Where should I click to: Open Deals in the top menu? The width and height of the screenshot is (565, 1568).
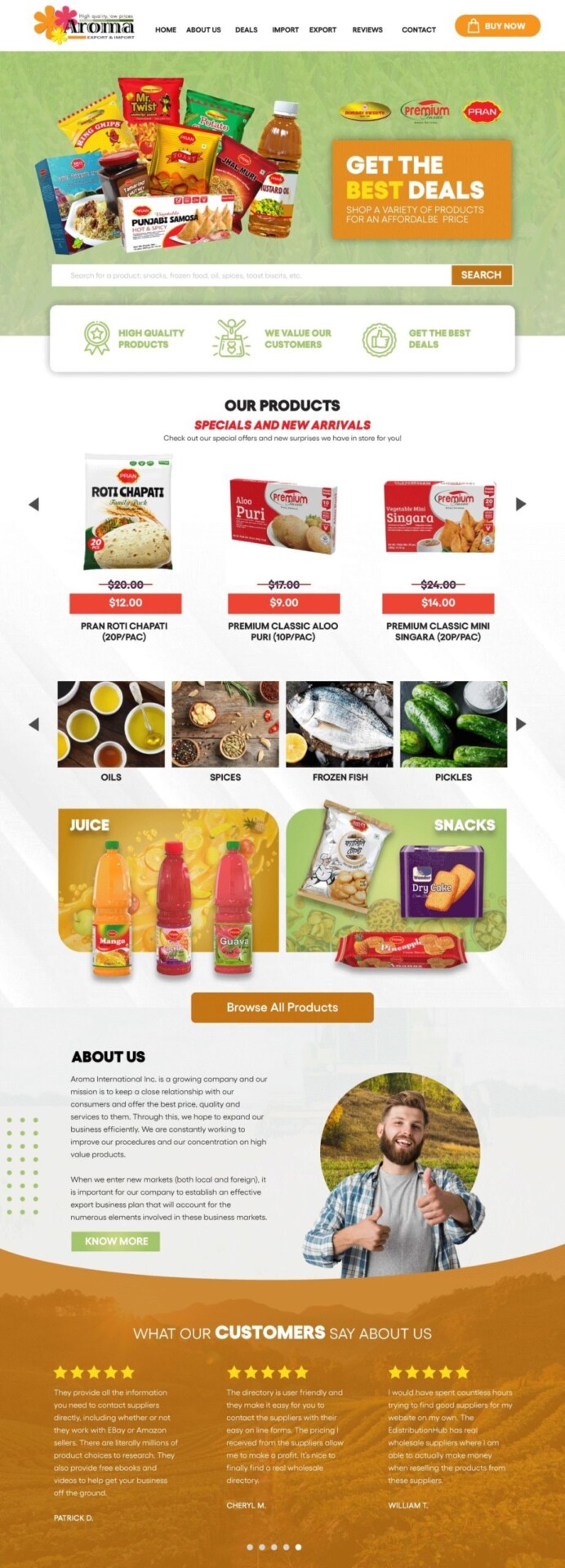tap(246, 29)
